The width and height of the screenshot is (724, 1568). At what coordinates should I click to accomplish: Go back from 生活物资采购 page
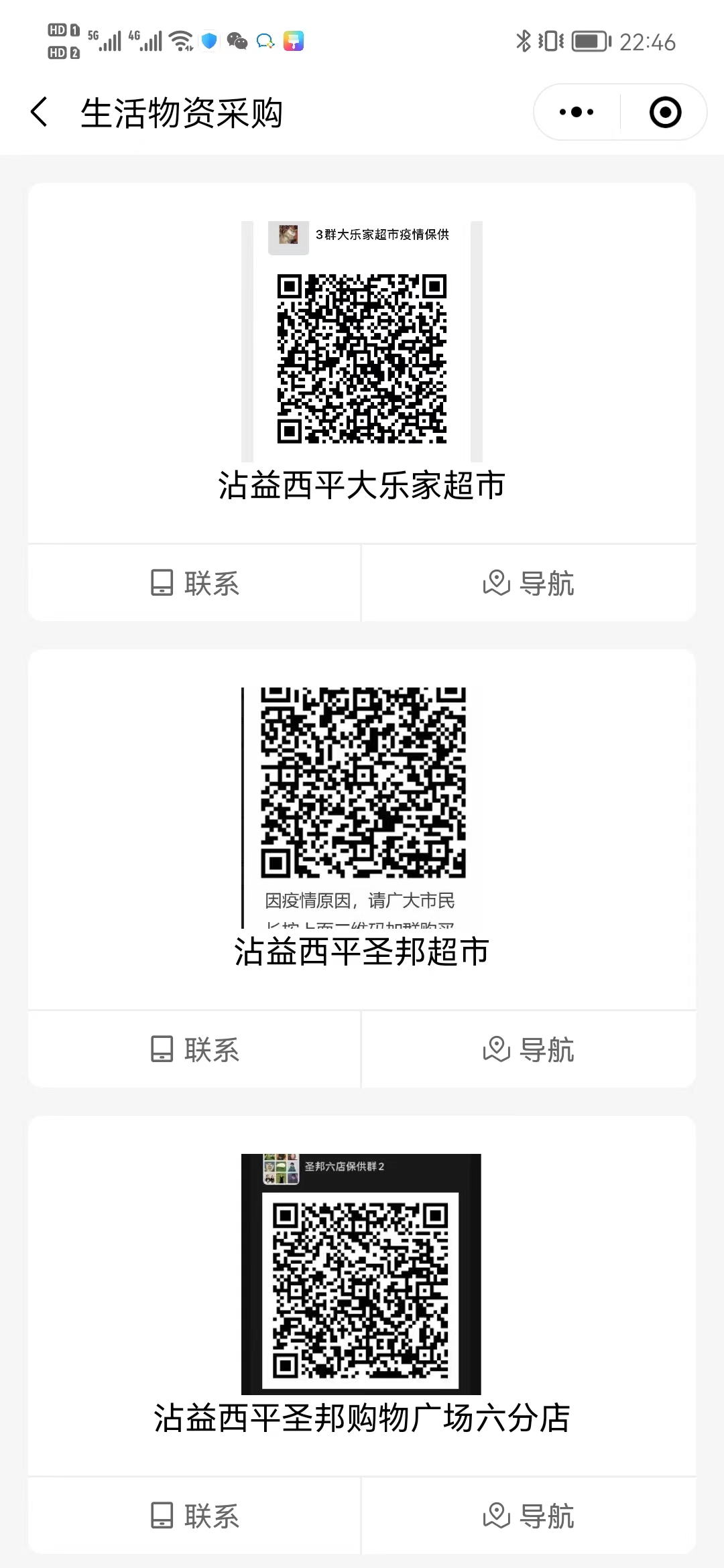[40, 112]
